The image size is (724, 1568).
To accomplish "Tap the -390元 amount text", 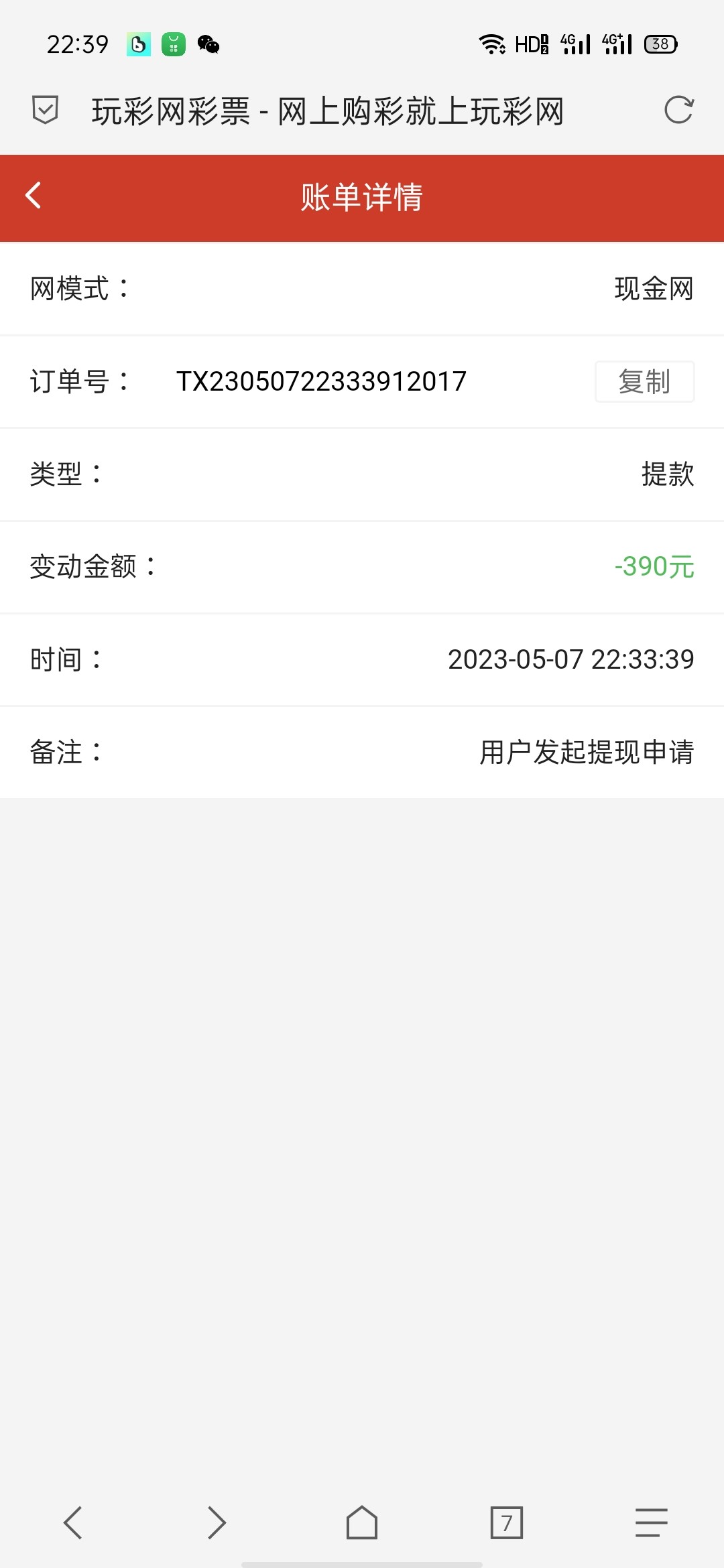I will [654, 567].
